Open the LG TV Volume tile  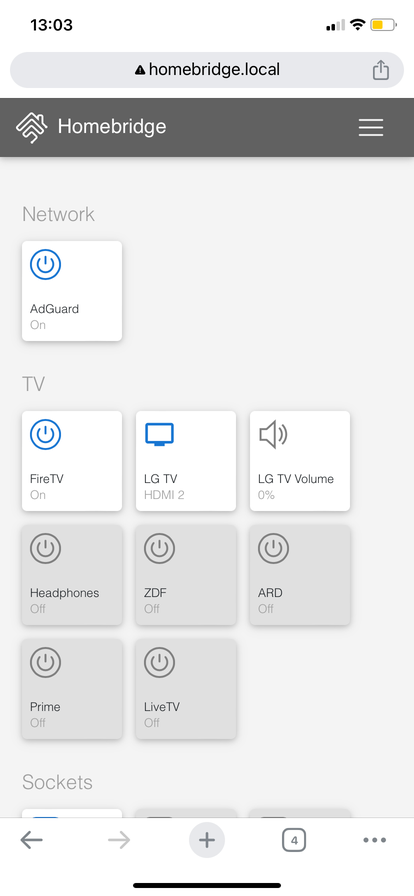(x=300, y=461)
